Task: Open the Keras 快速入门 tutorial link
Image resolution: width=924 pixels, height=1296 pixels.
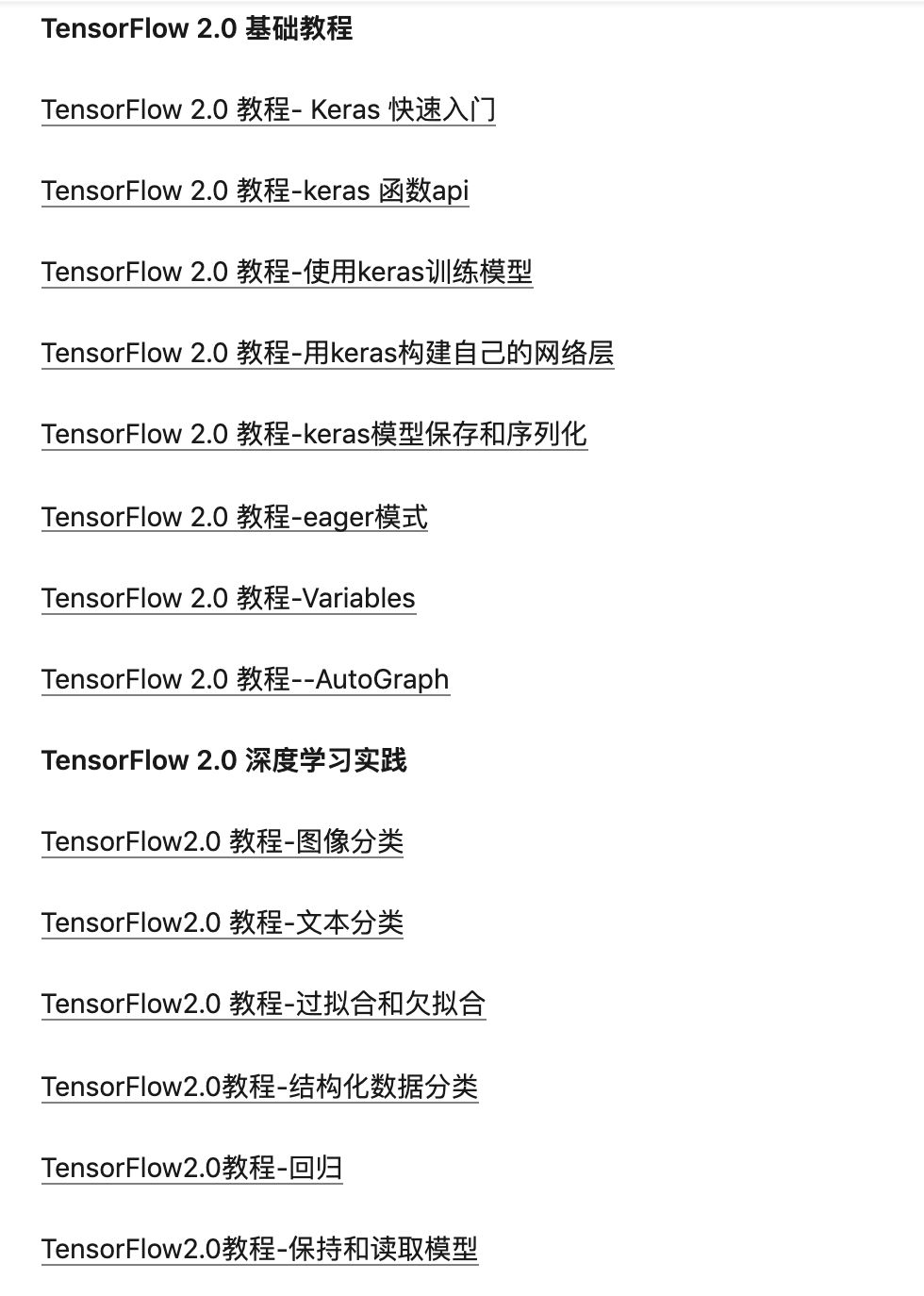Action: coord(268,109)
